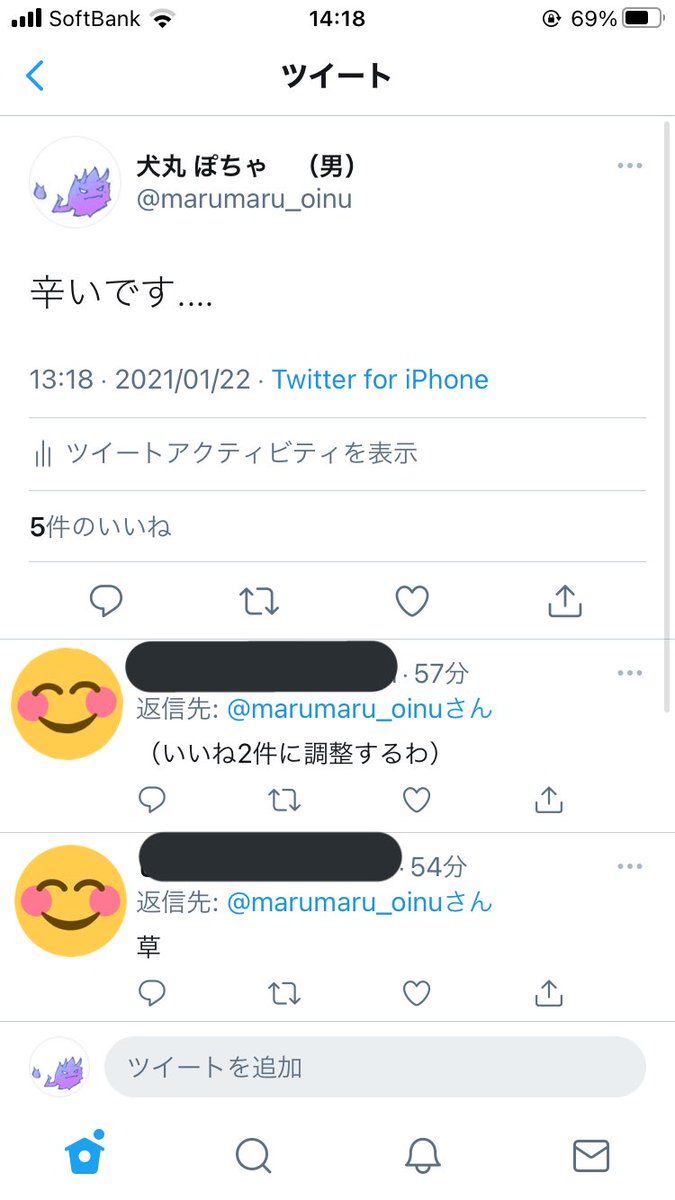
Task: Tap the ツイートを追加 field
Action: point(374,1067)
